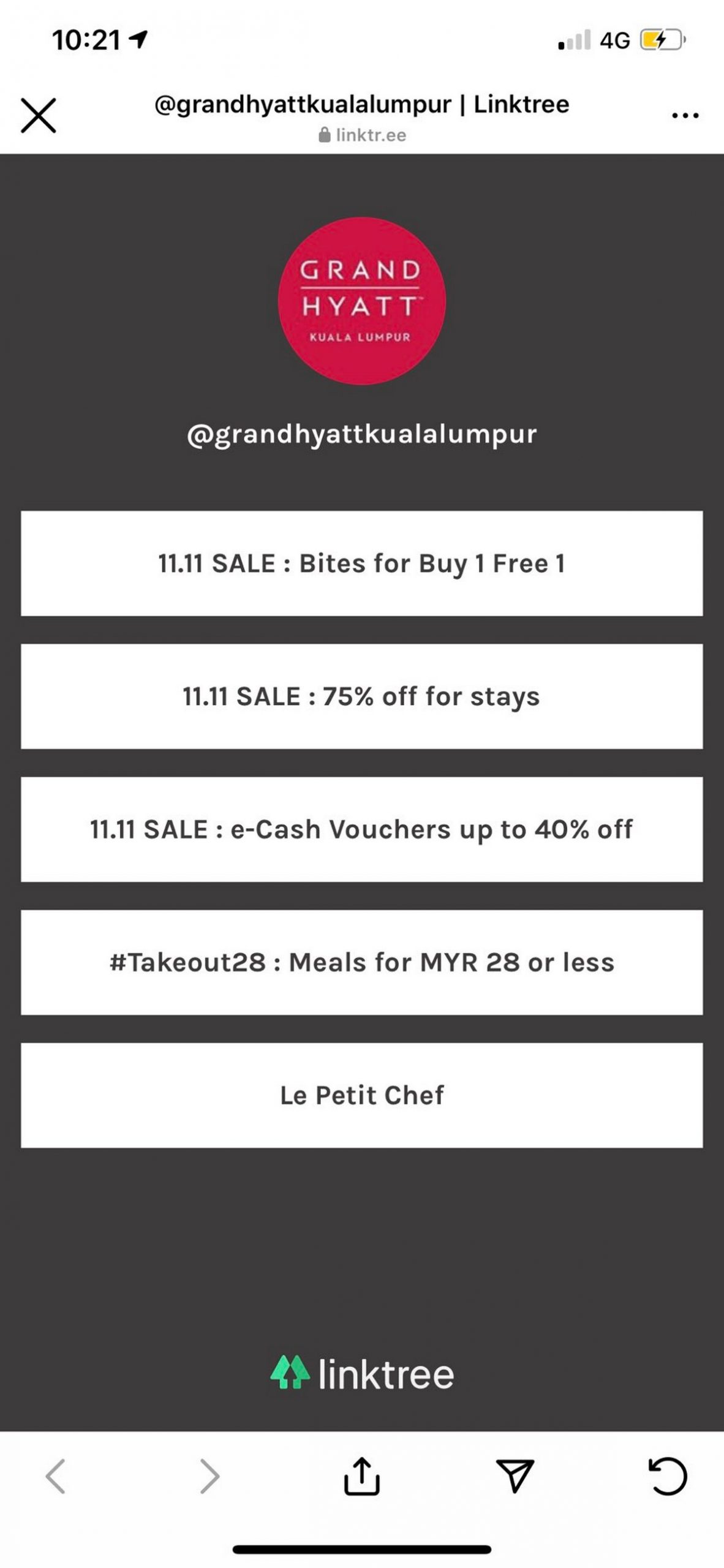Share this page via share sheet
This screenshot has width=724, height=1568.
pyautogui.click(x=362, y=1476)
